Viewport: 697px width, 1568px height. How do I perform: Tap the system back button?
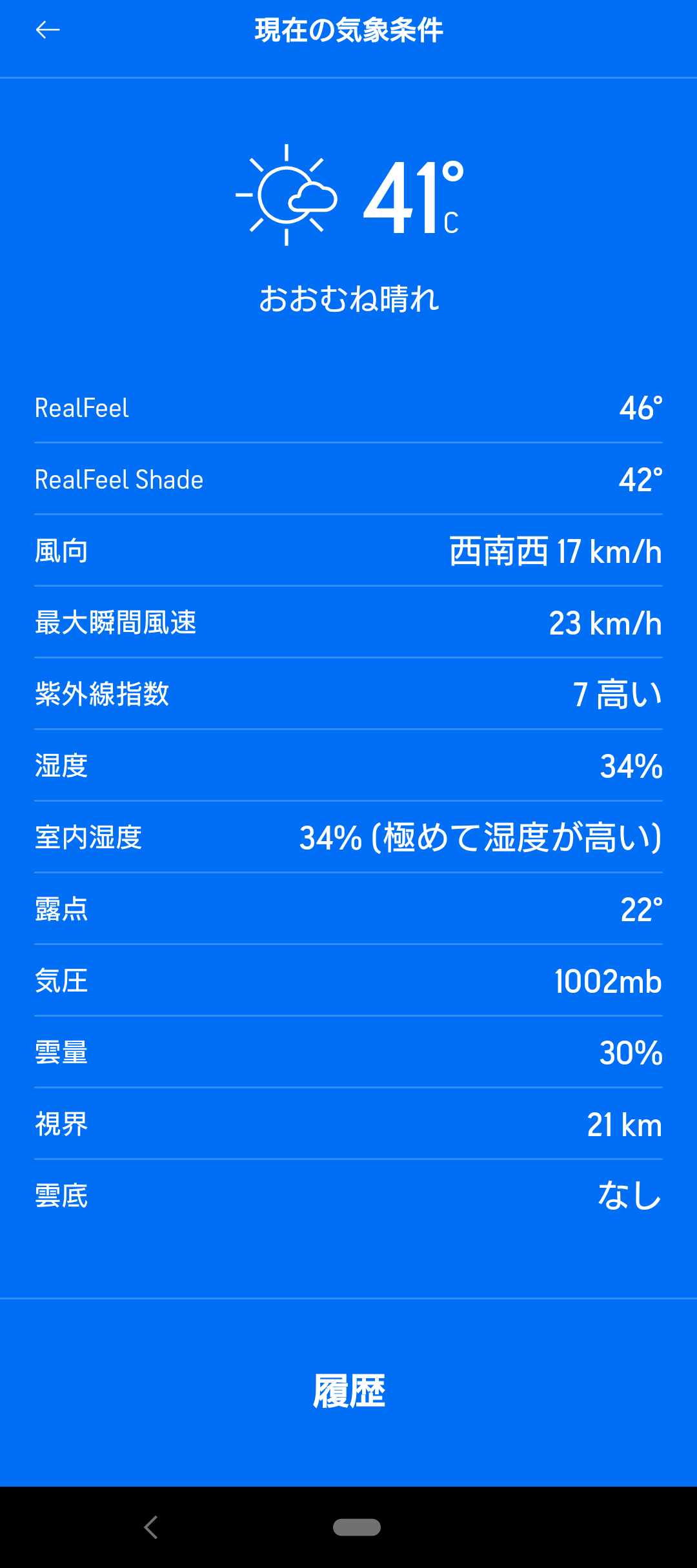click(x=151, y=1527)
